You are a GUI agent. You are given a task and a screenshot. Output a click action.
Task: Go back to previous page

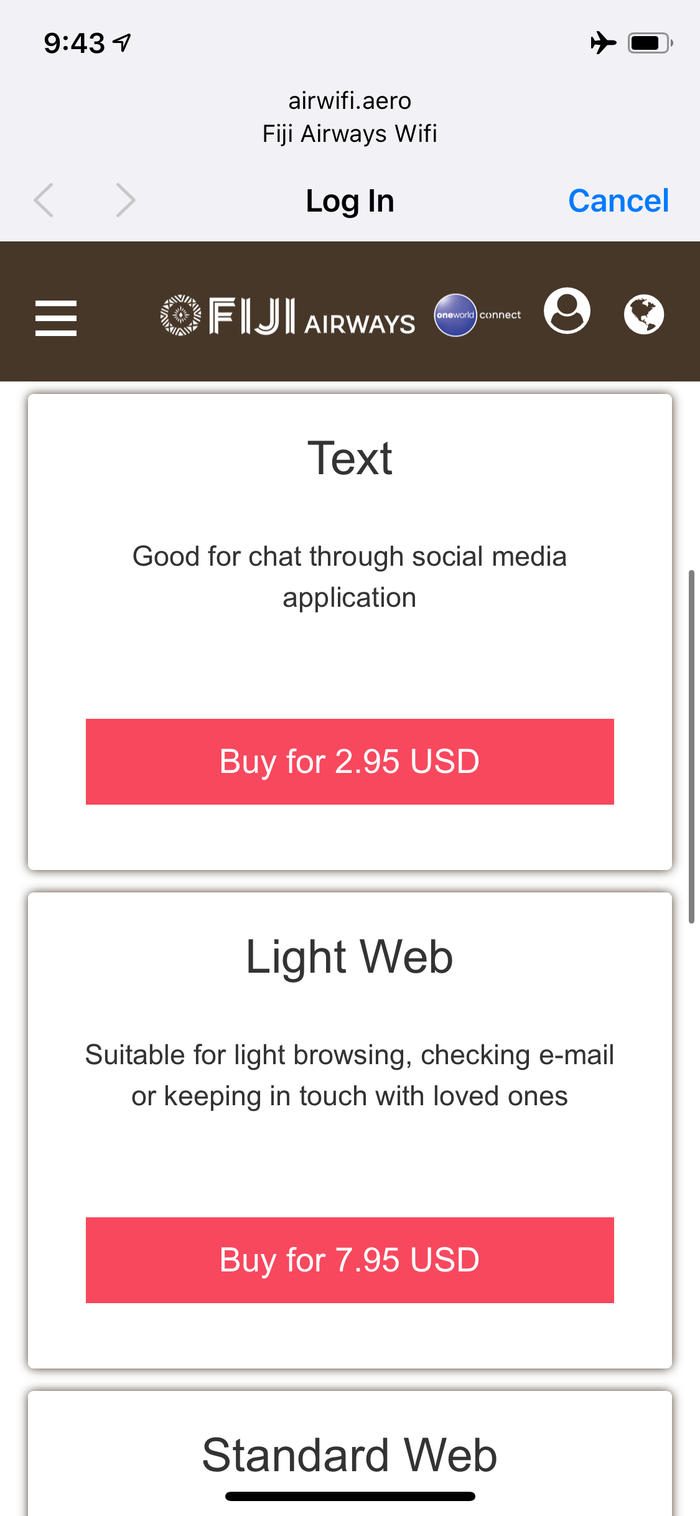pyautogui.click(x=43, y=200)
